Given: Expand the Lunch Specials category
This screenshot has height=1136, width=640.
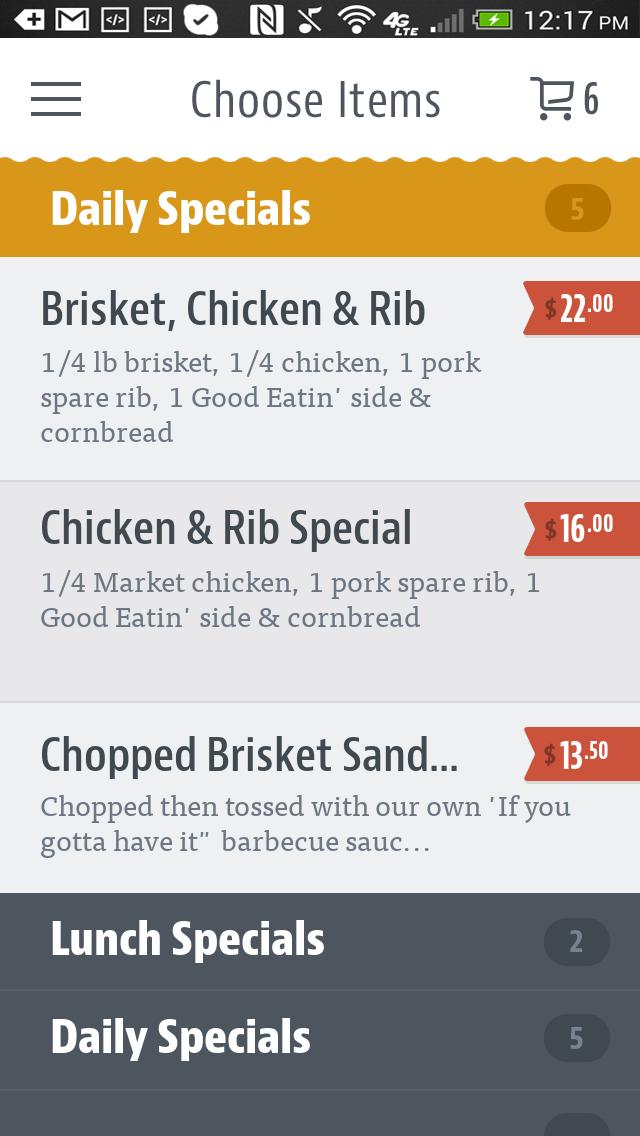Looking at the screenshot, I should (320, 941).
